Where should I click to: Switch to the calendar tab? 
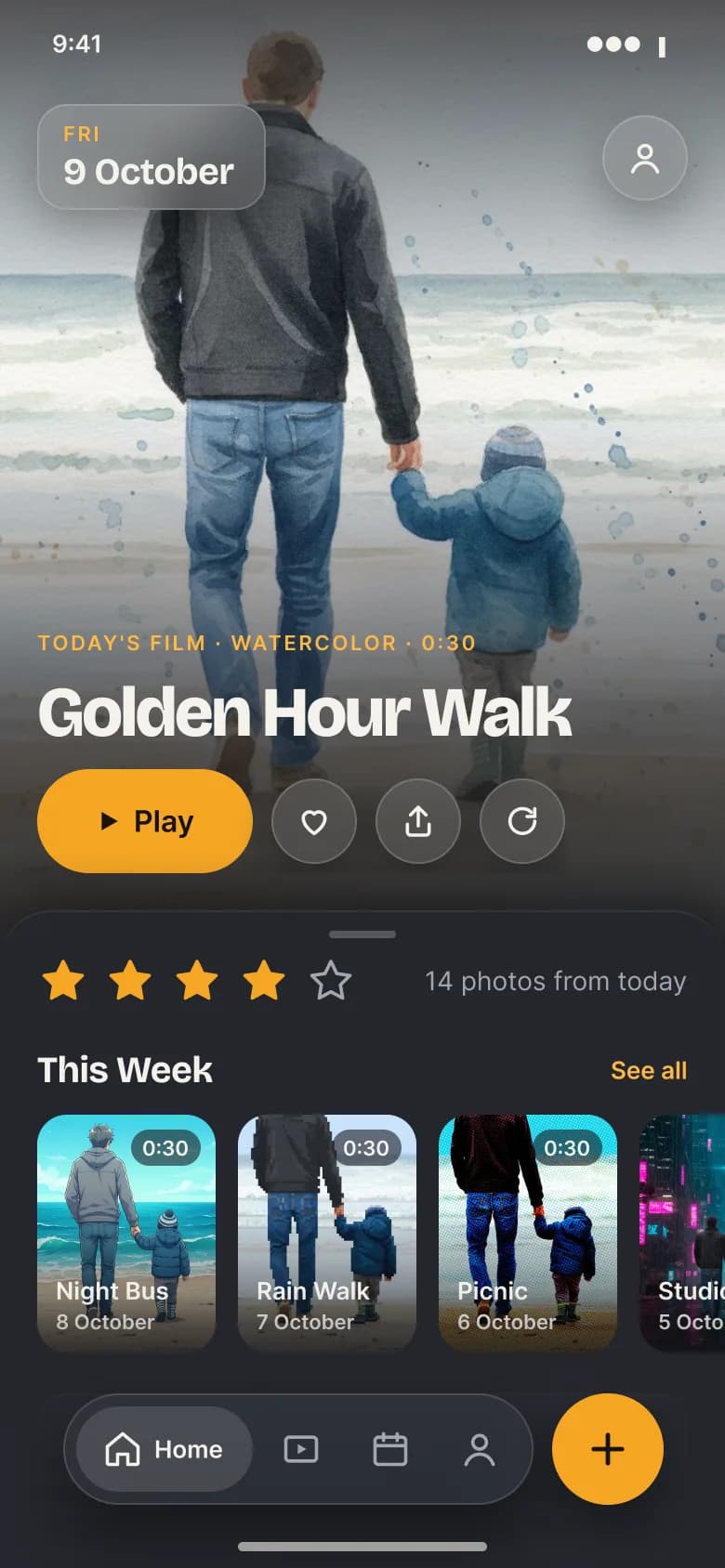pos(390,1449)
